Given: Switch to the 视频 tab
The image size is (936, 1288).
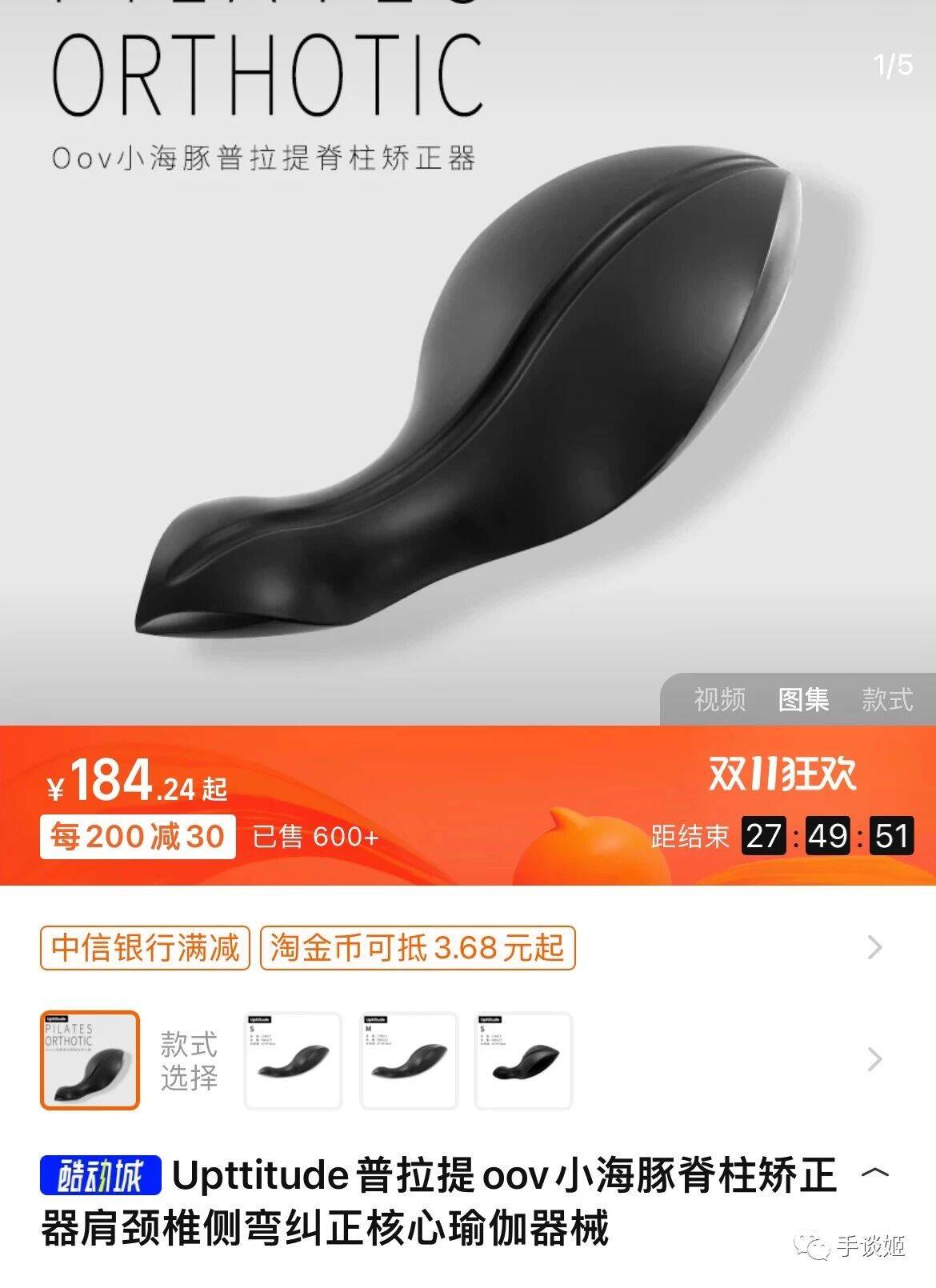Looking at the screenshot, I should click(719, 699).
